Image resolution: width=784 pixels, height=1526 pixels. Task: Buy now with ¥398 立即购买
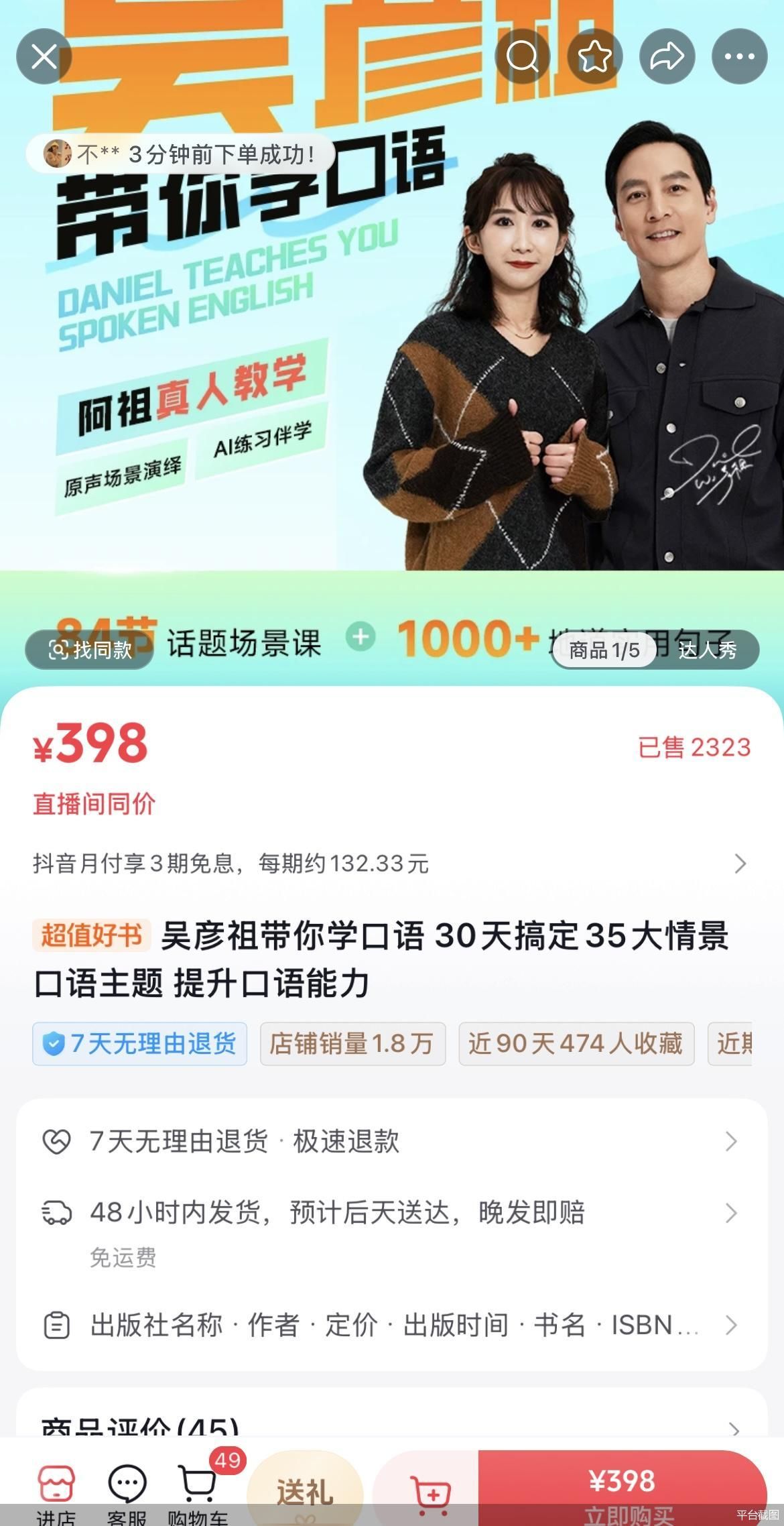[x=622, y=1490]
